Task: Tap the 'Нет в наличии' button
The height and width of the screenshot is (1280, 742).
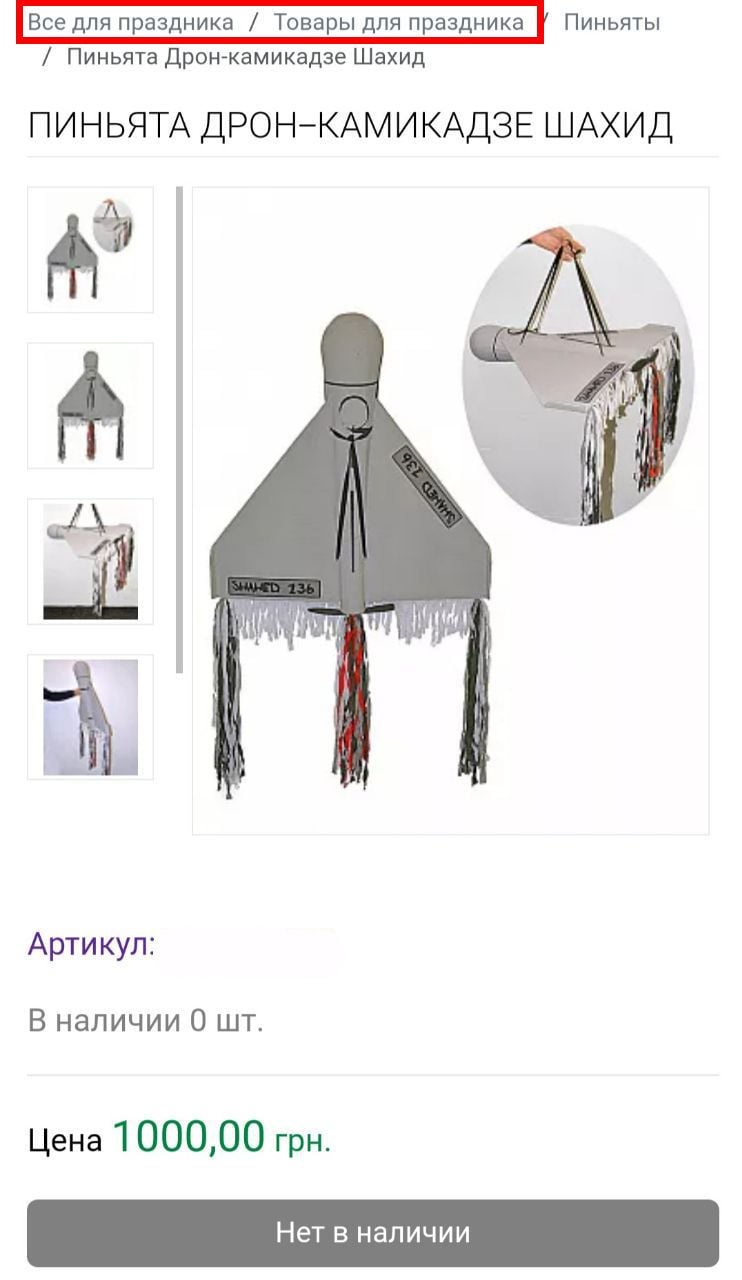Action: 372,1233
